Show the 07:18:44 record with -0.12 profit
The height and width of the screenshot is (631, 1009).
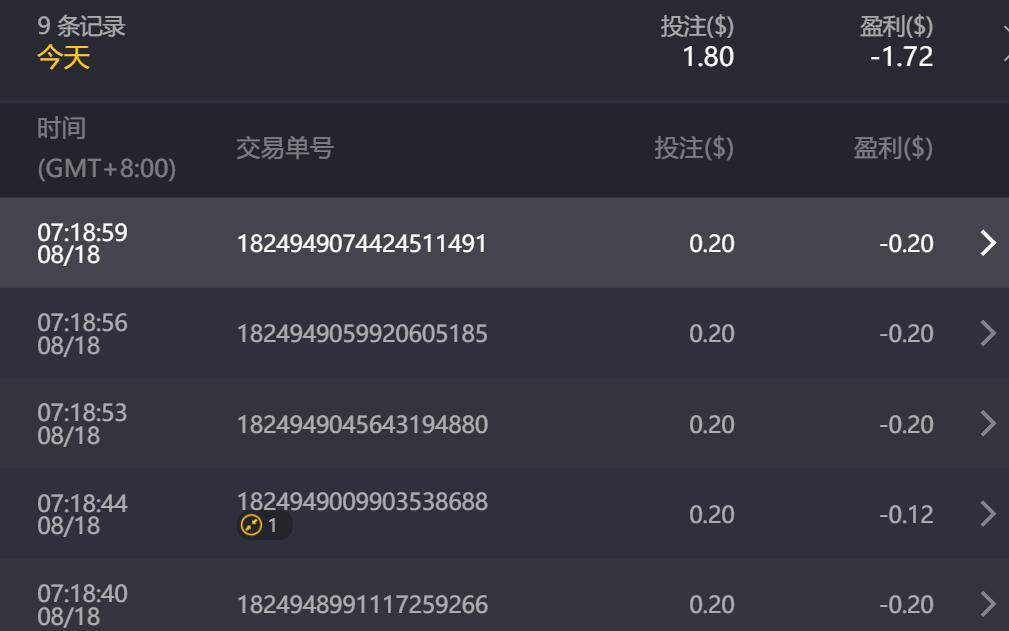[x=987, y=513]
